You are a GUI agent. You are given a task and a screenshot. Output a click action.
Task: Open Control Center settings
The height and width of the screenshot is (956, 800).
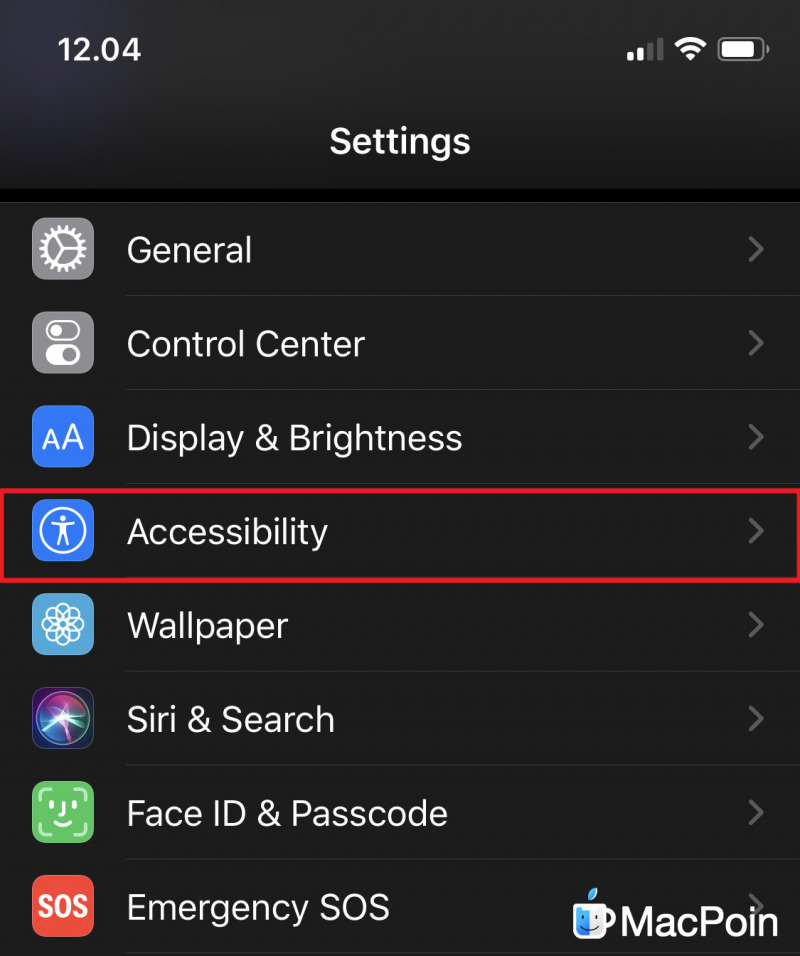coord(400,343)
